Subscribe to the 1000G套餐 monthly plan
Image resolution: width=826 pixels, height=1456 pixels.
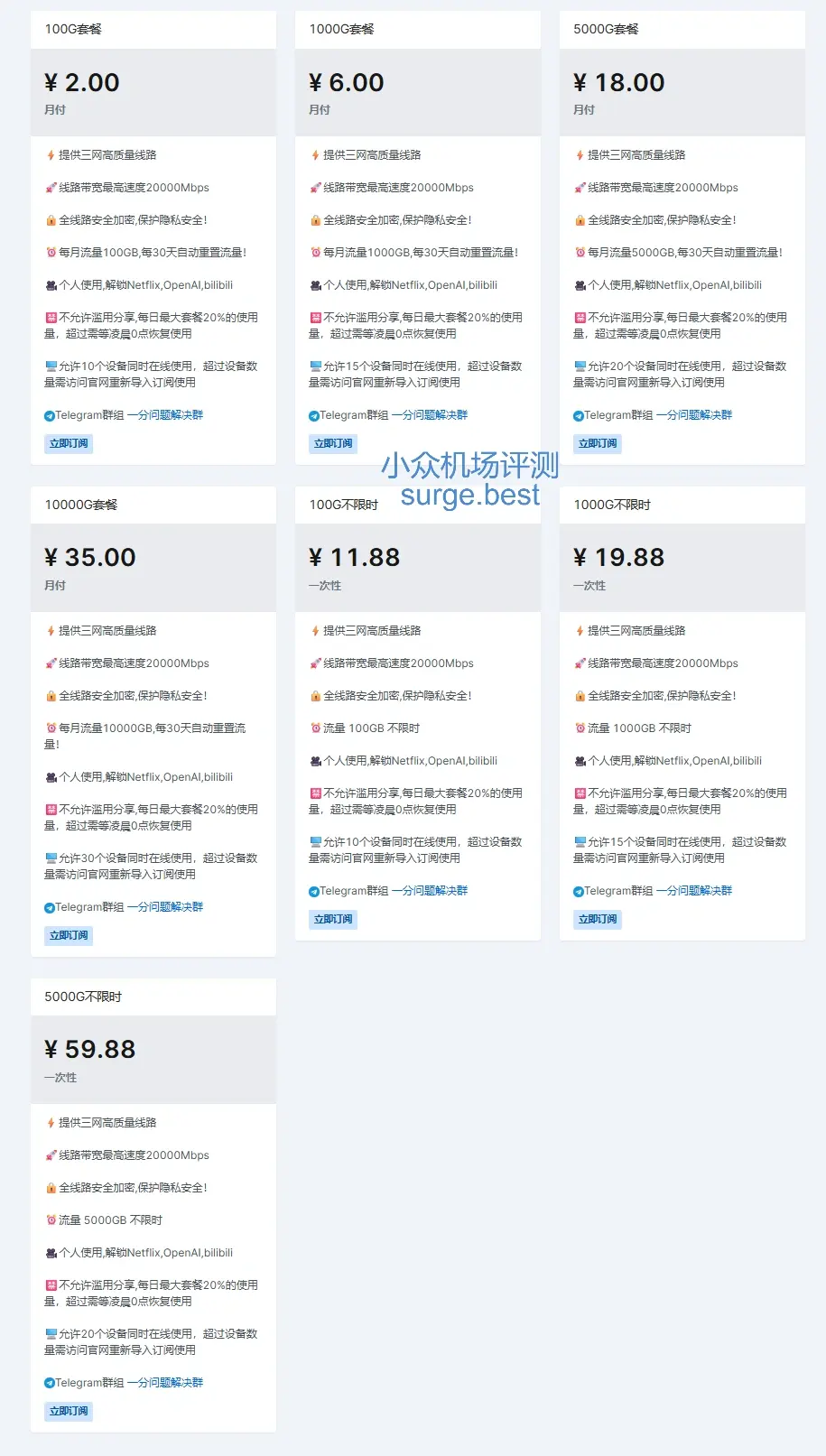333,444
